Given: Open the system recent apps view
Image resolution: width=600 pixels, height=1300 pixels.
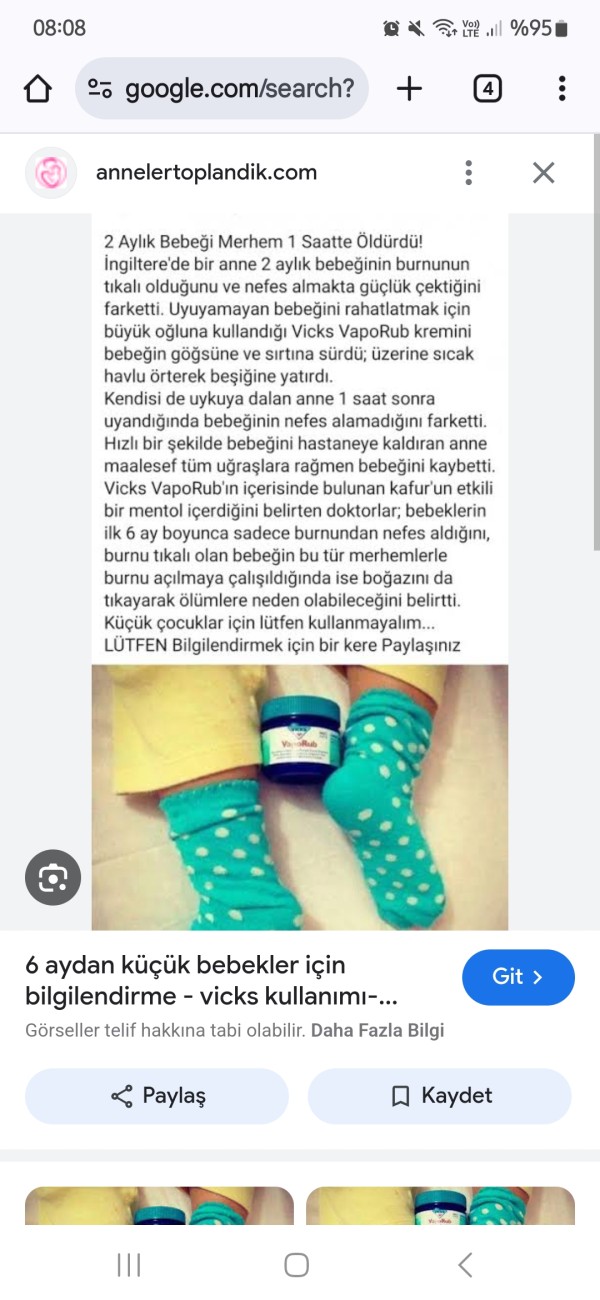Looking at the screenshot, I should click(x=129, y=1265).
